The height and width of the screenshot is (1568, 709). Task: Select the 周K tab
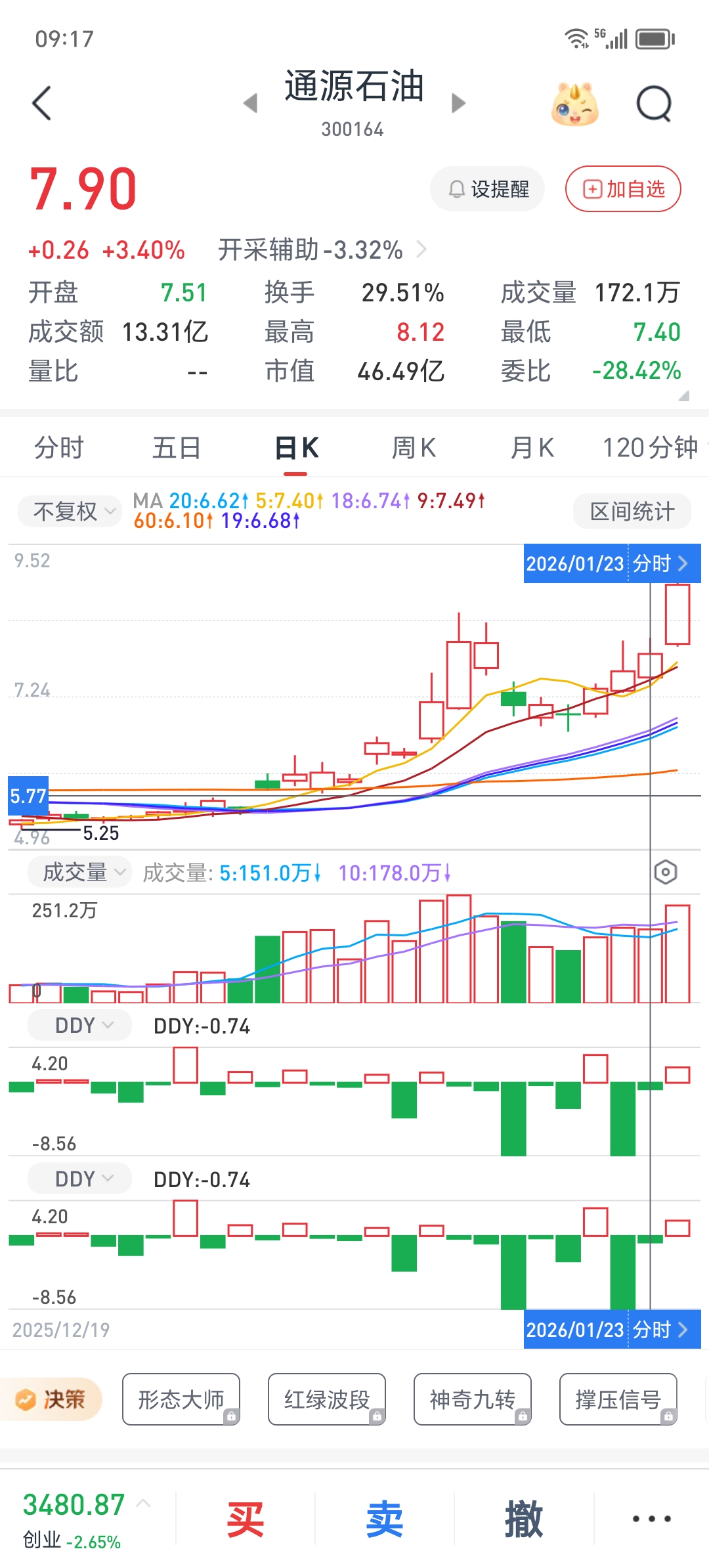[x=414, y=448]
